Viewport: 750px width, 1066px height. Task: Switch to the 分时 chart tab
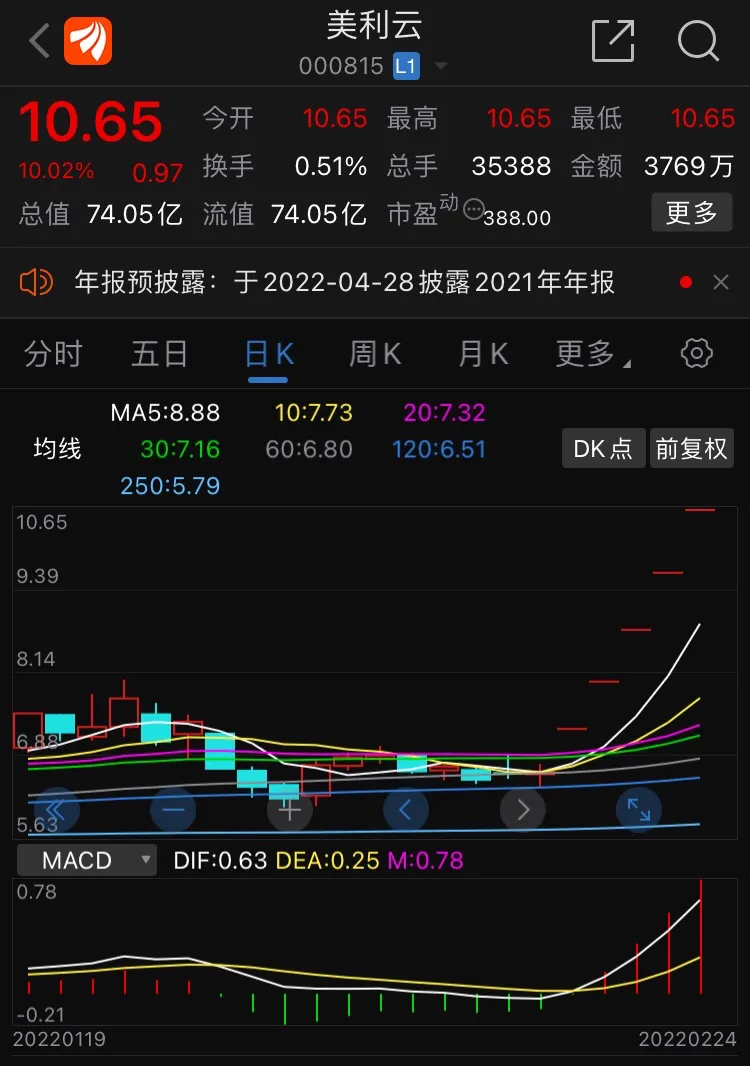coord(53,353)
